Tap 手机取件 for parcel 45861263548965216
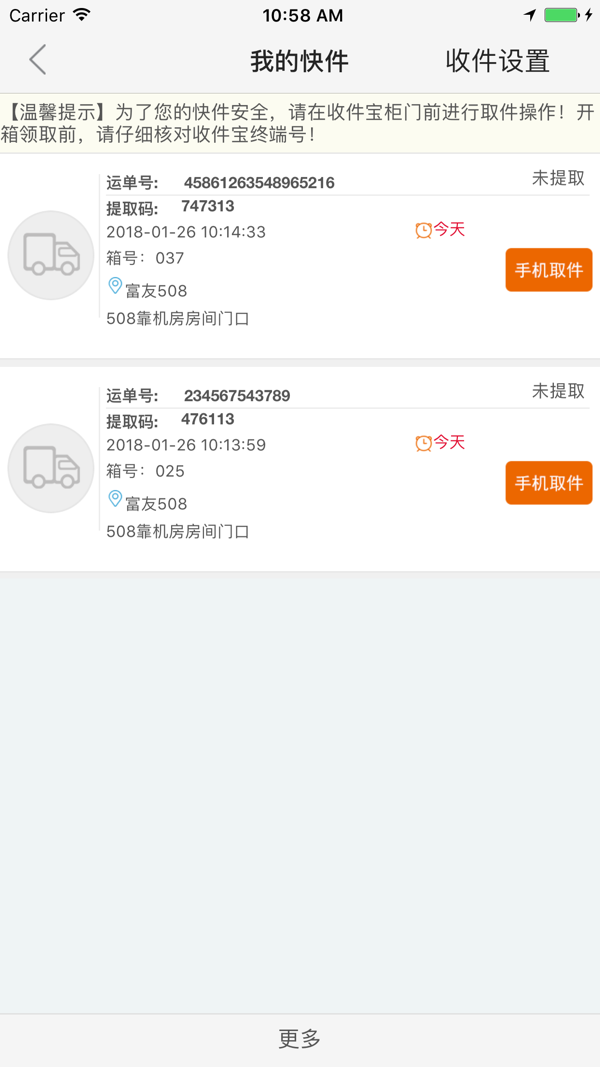 point(548,270)
